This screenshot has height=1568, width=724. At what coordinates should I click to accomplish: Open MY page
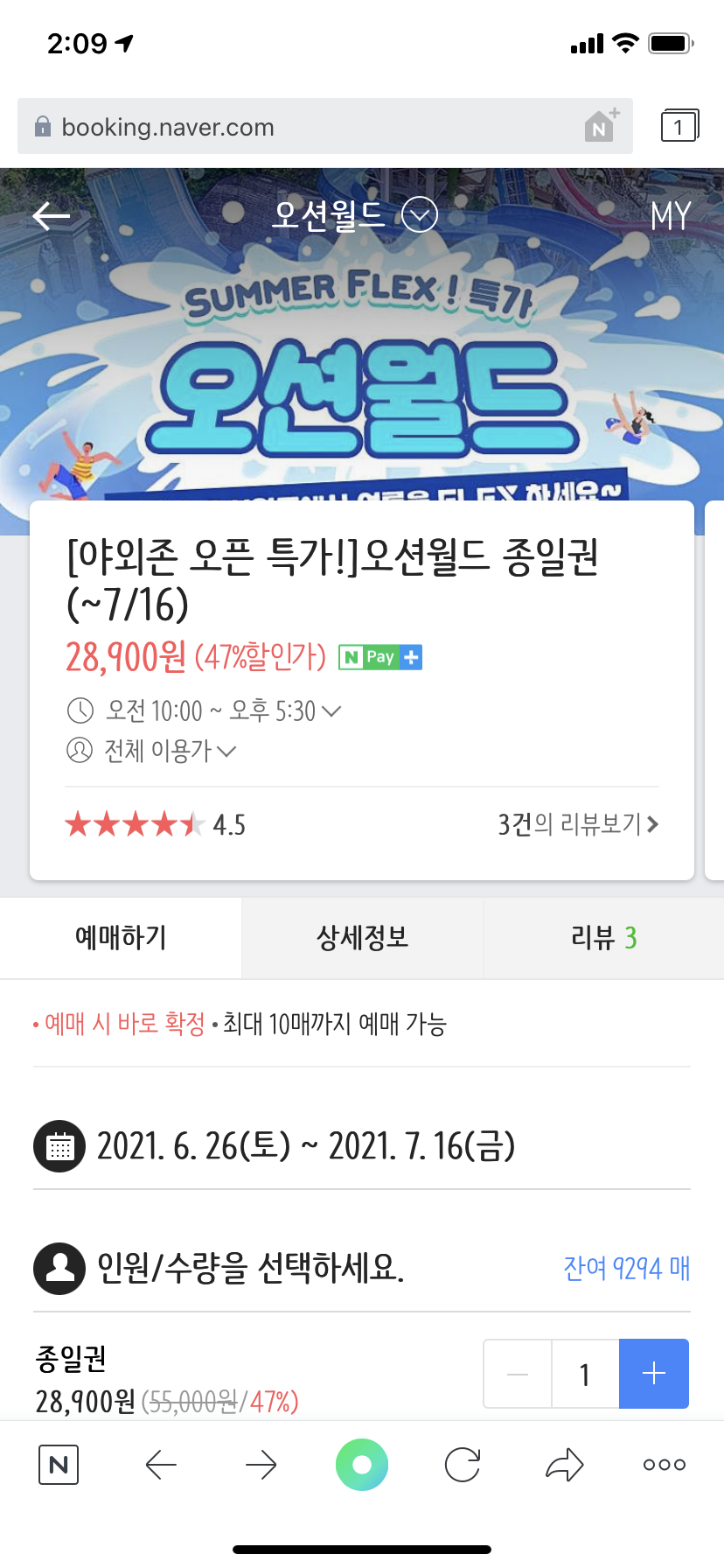tap(671, 216)
